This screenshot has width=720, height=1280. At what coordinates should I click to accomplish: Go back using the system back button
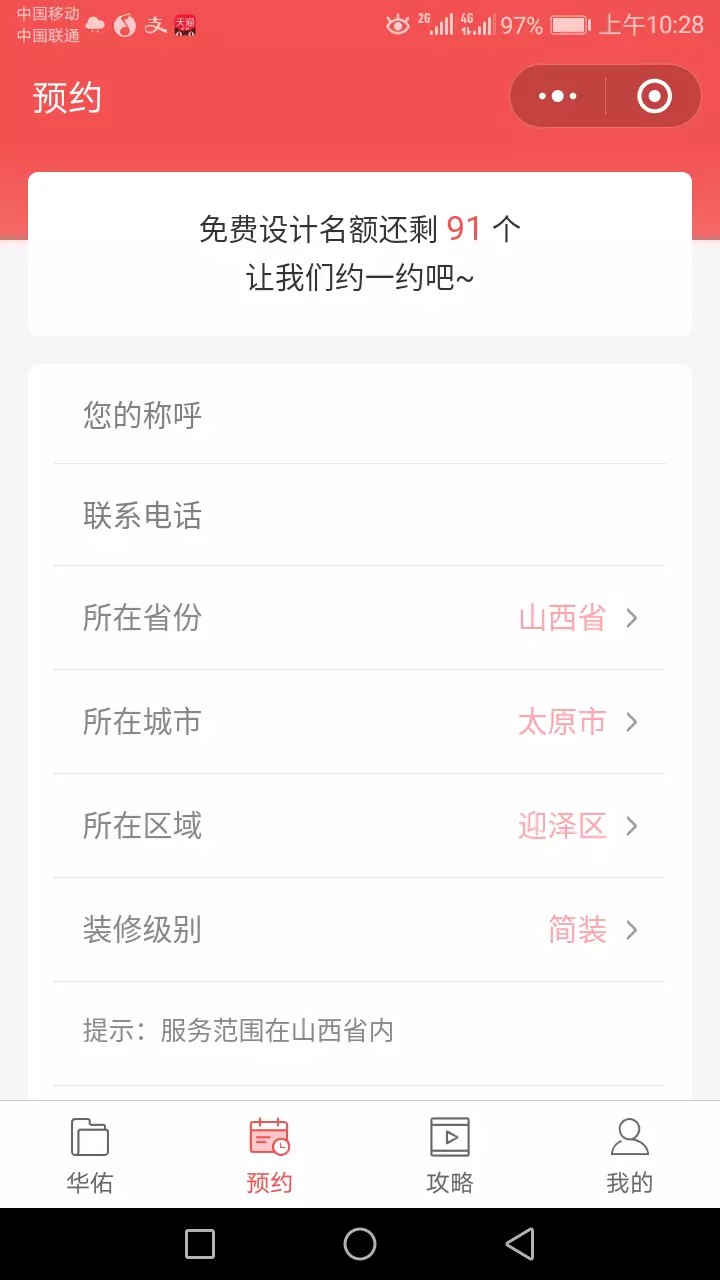click(520, 1244)
